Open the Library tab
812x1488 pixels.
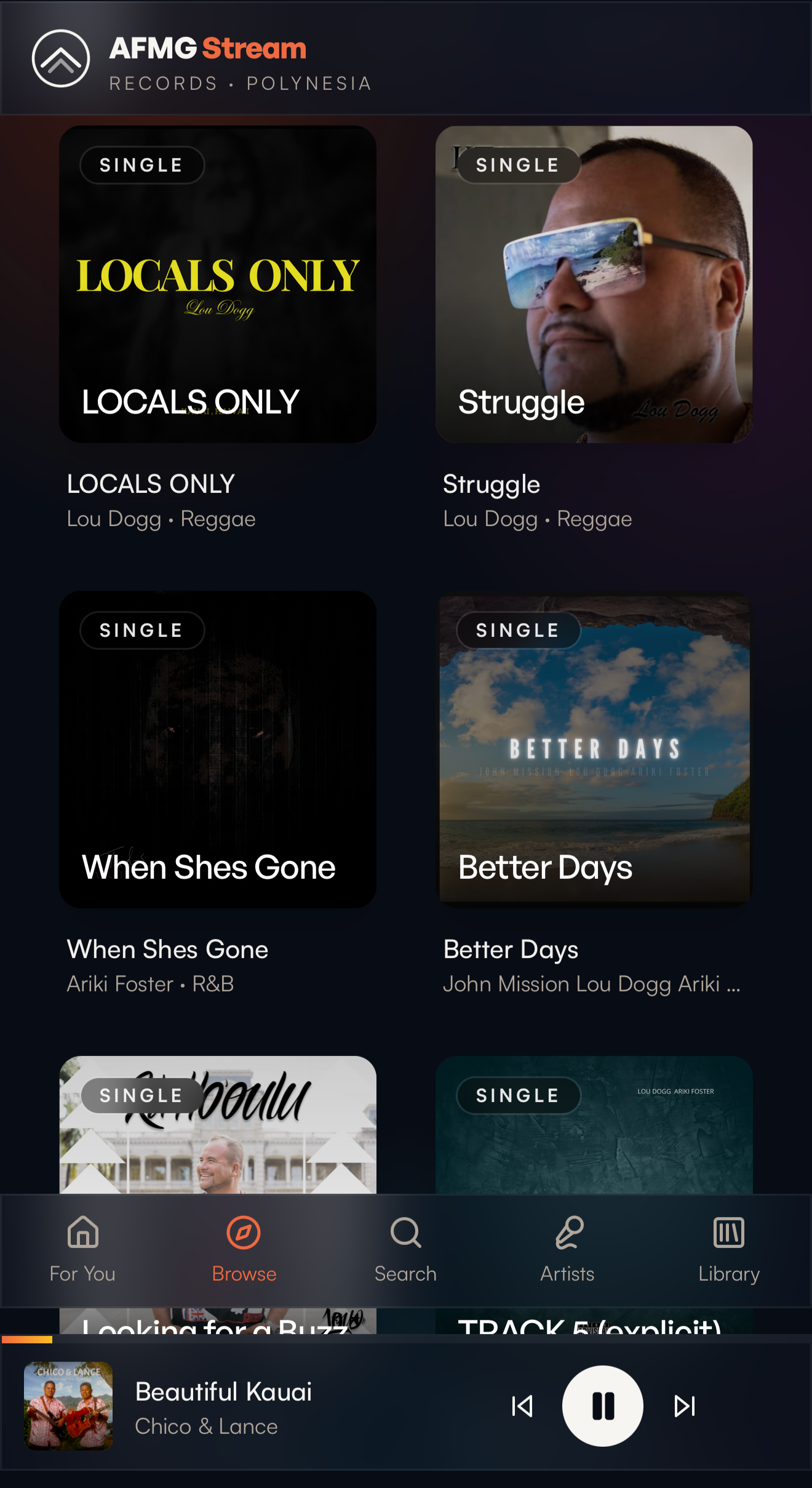click(x=729, y=1250)
